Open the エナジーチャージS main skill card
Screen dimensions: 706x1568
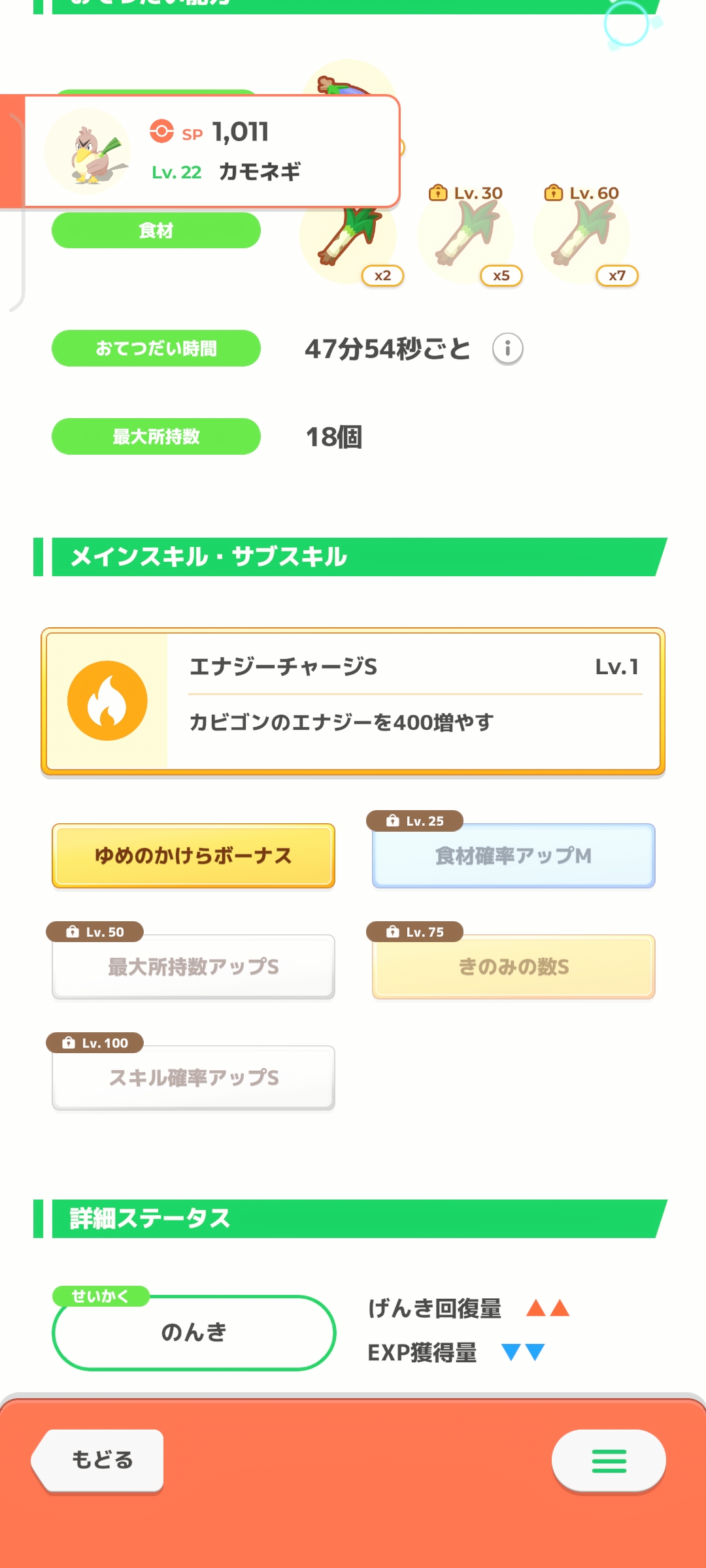tap(353, 702)
